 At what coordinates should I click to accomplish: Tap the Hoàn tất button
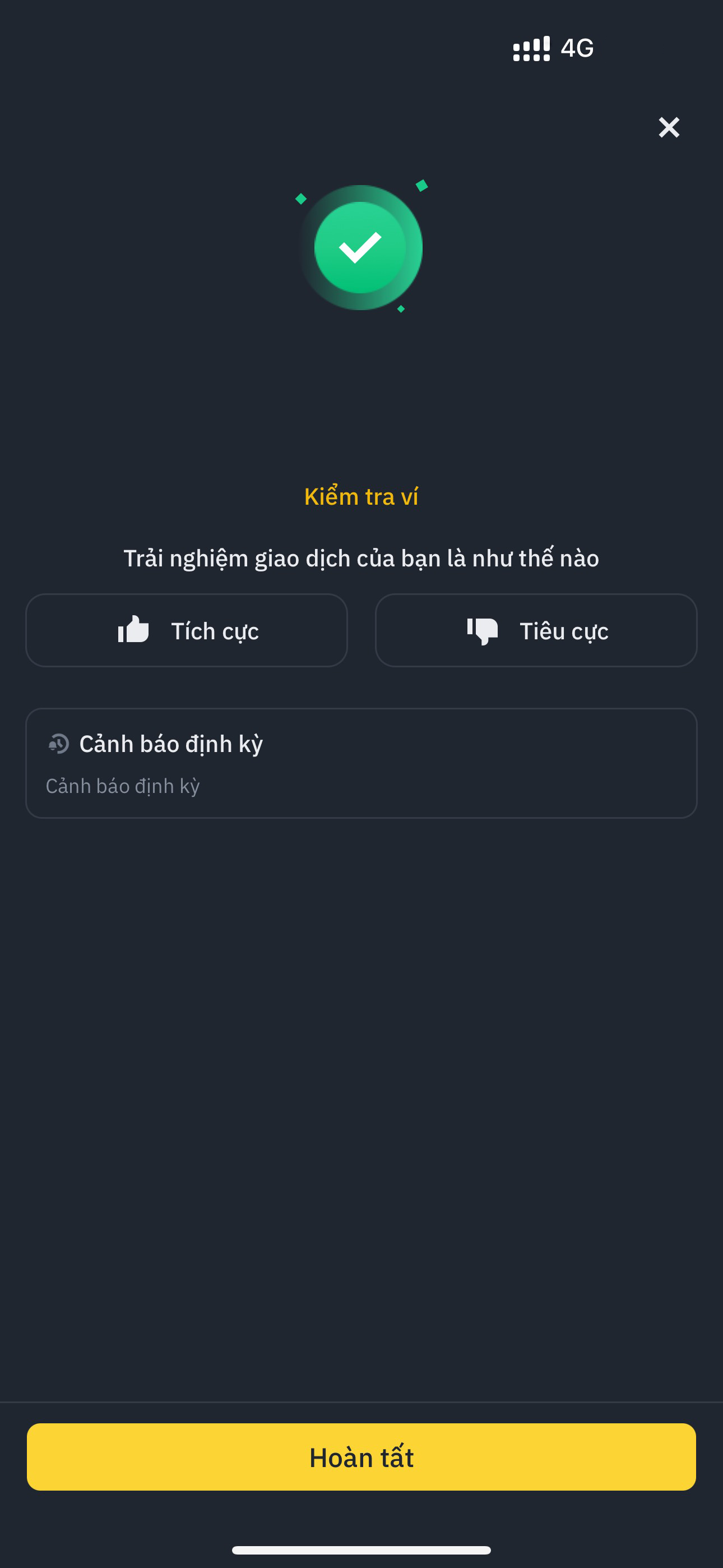click(361, 1456)
